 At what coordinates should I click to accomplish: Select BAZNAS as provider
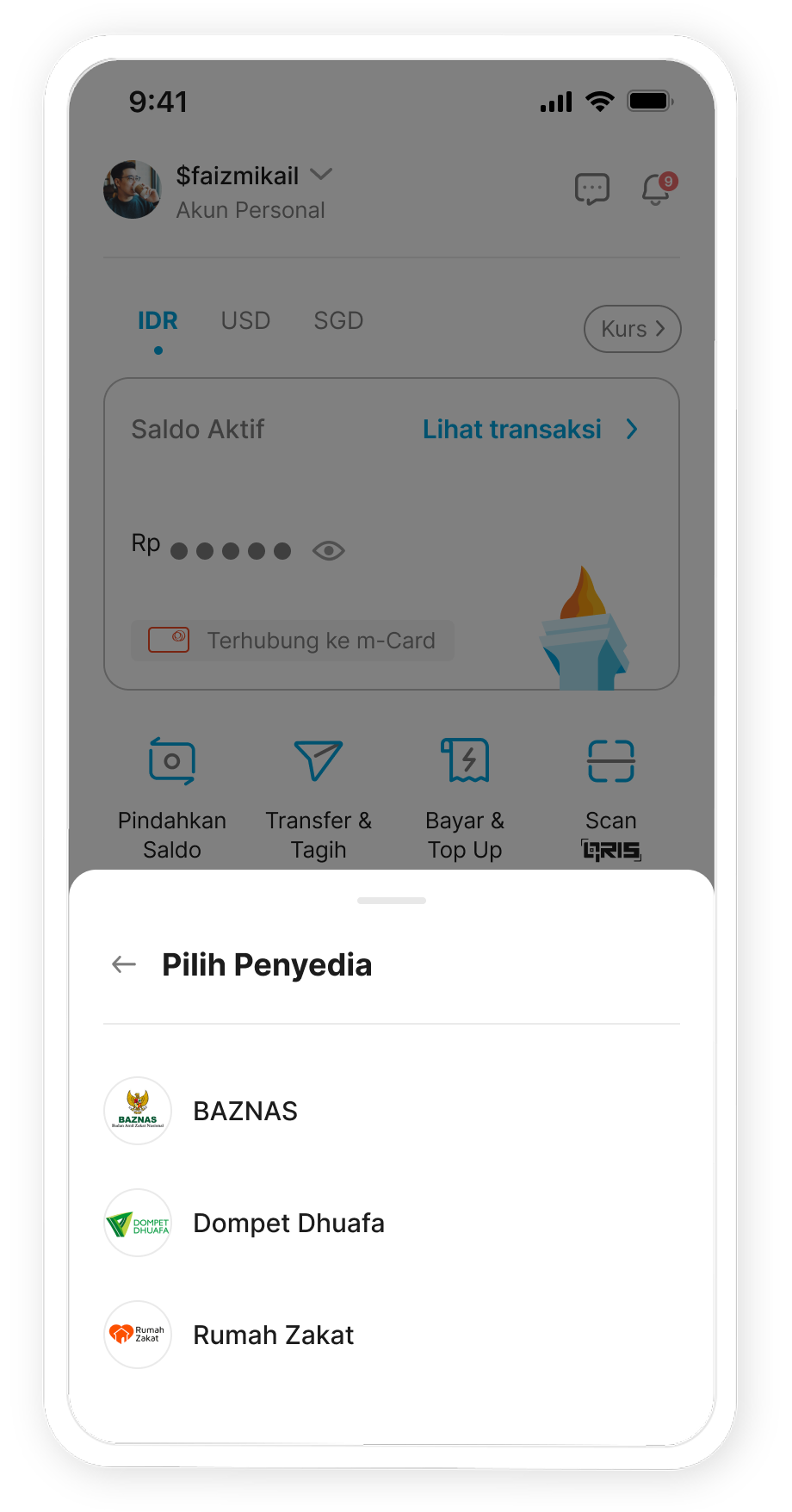tap(245, 1111)
